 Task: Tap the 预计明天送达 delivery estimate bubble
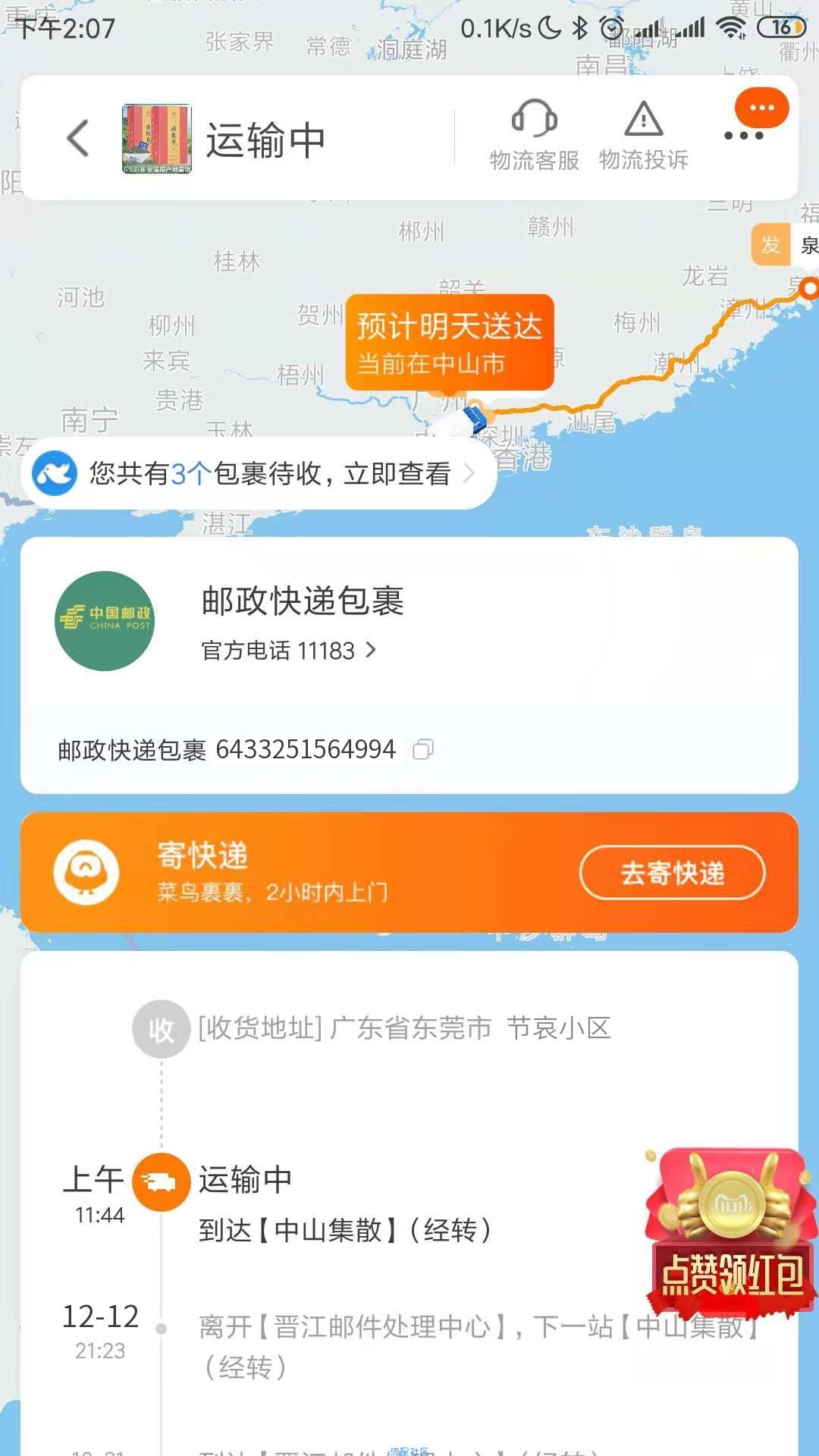[x=450, y=343]
